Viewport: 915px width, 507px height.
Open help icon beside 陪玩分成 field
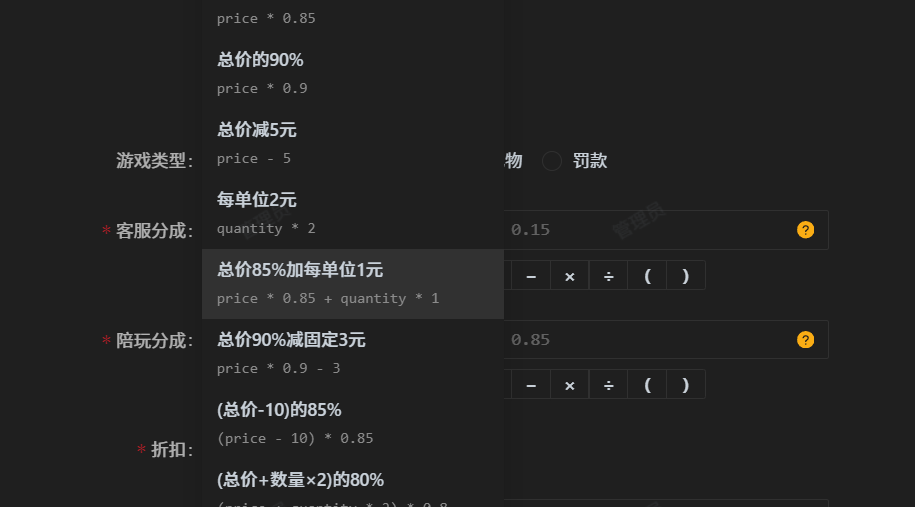click(805, 340)
